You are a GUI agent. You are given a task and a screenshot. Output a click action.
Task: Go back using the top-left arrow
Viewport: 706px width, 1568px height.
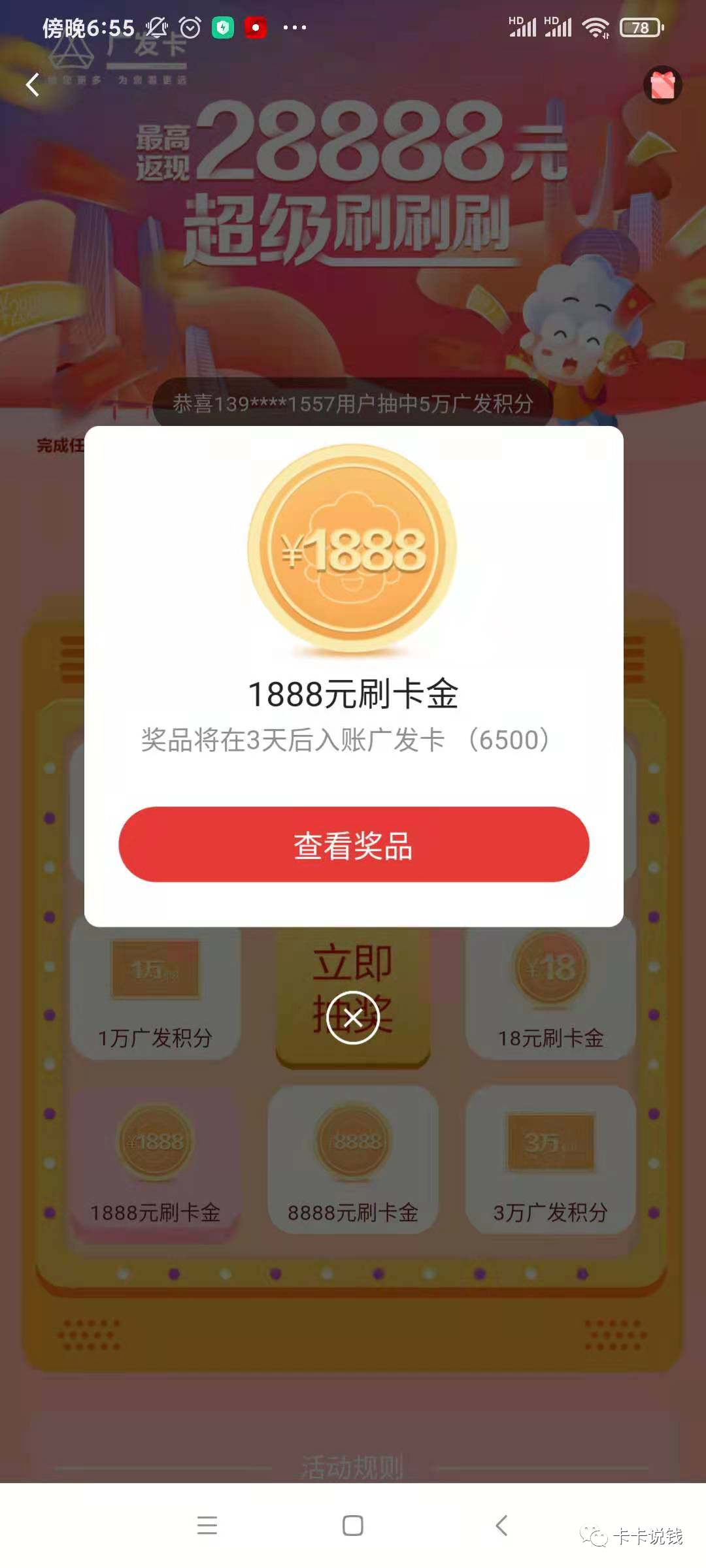click(x=33, y=85)
